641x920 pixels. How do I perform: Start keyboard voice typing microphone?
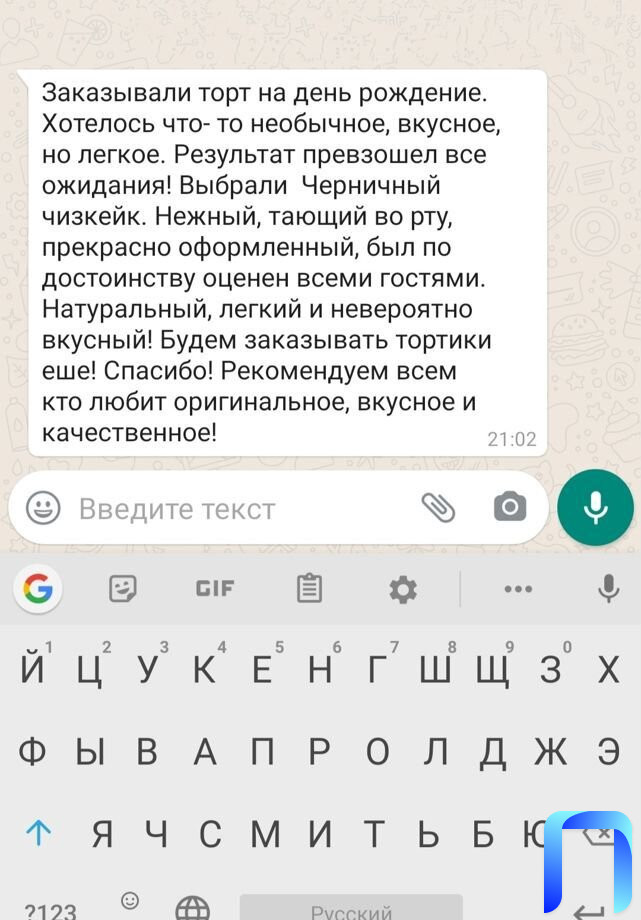pos(608,589)
